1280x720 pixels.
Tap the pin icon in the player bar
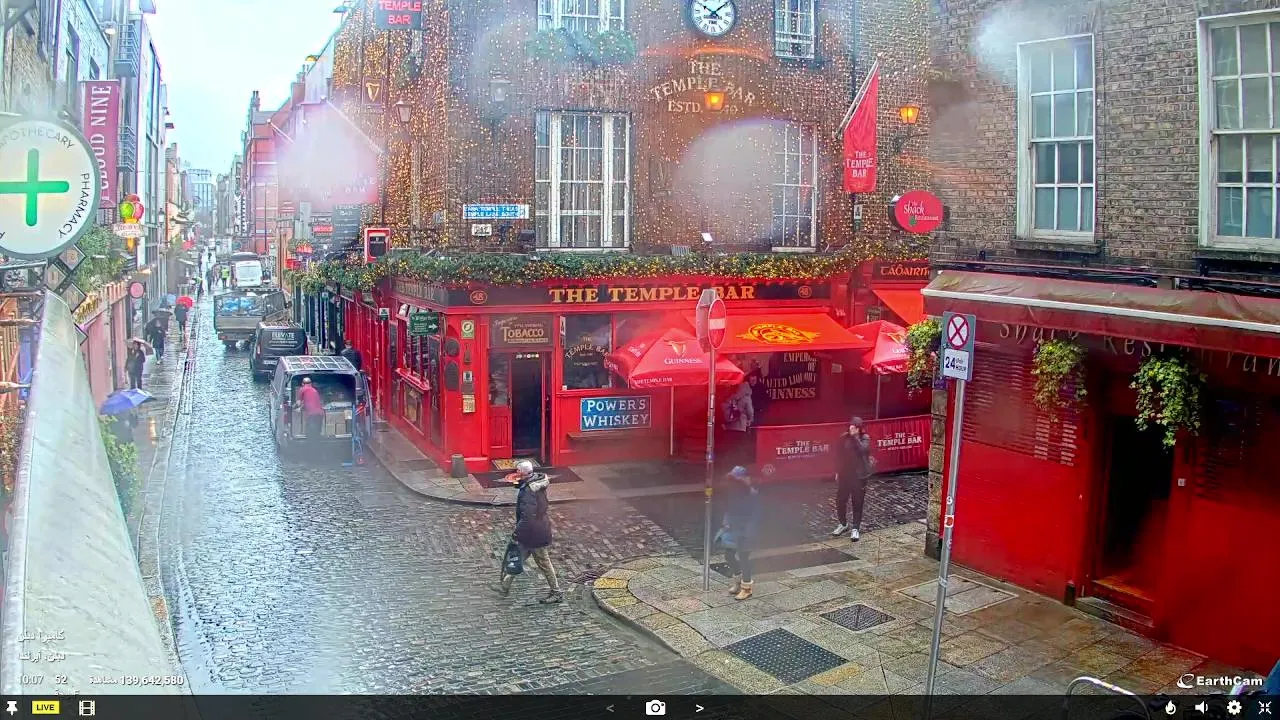coord(12,707)
